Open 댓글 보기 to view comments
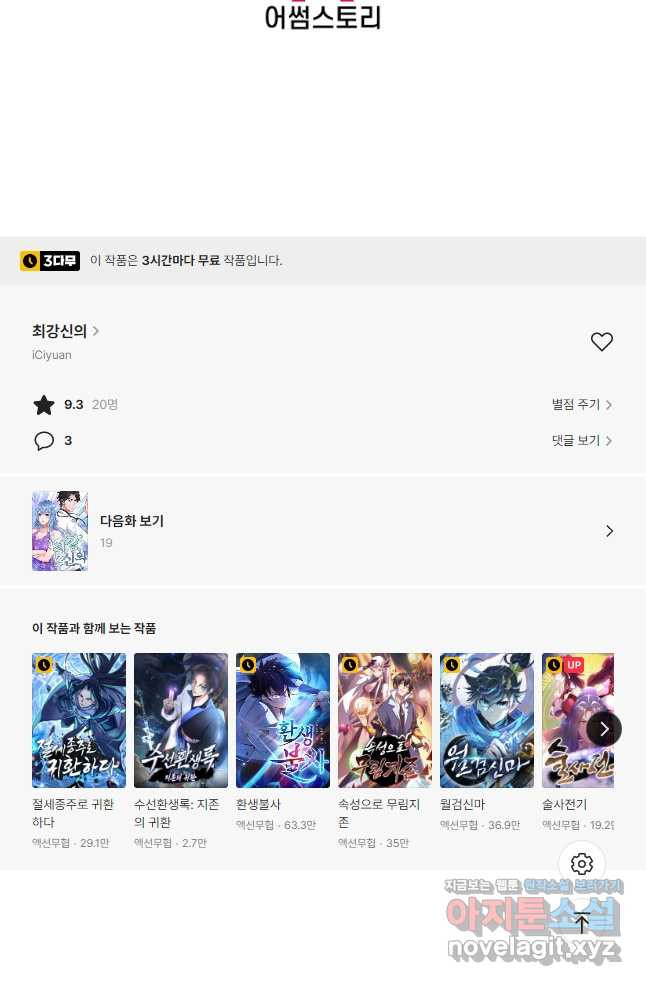Screen dimensions: 646x986 (x=581, y=441)
